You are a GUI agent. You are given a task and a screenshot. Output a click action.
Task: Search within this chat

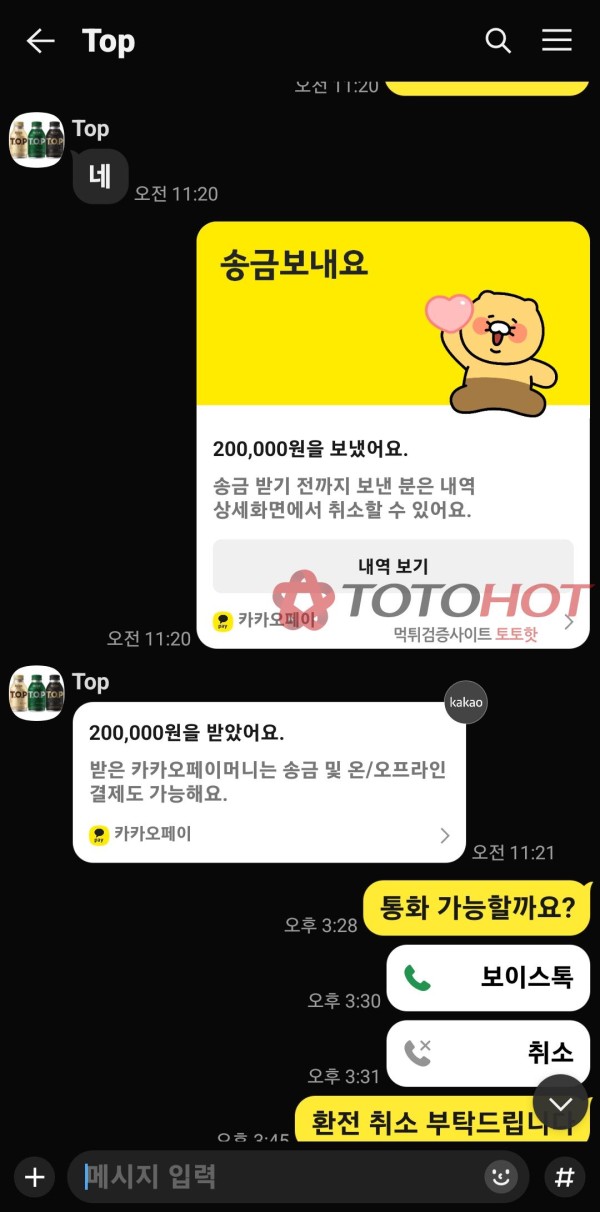point(498,41)
